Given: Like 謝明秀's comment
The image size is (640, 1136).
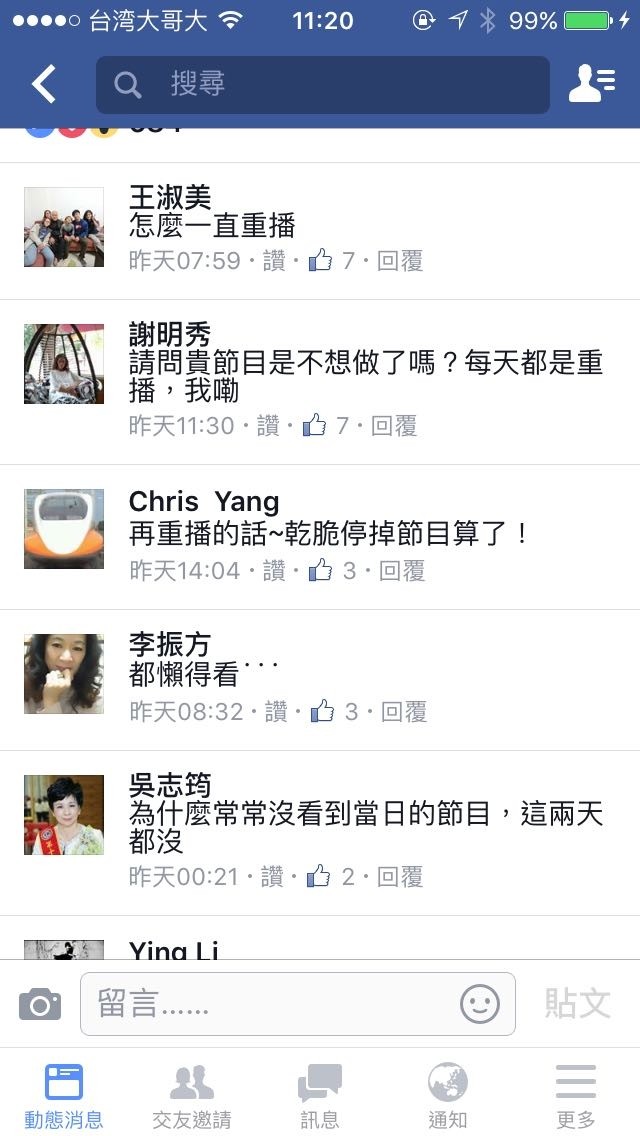Looking at the screenshot, I should tap(268, 426).
